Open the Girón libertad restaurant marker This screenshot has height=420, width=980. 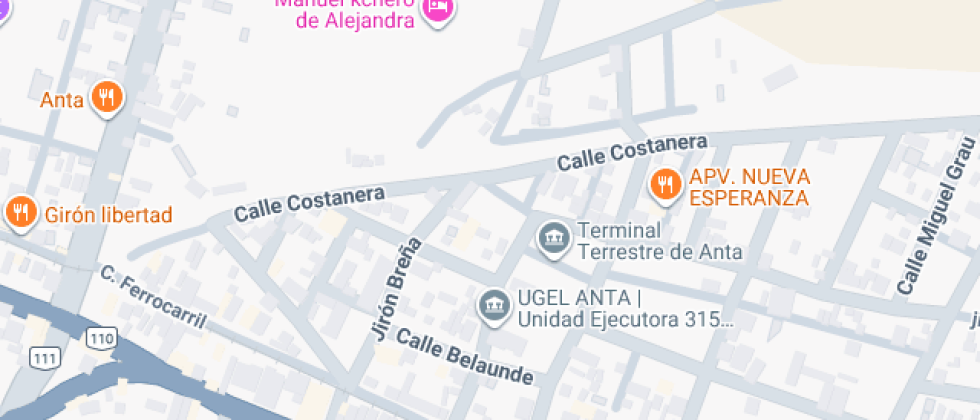point(20,213)
